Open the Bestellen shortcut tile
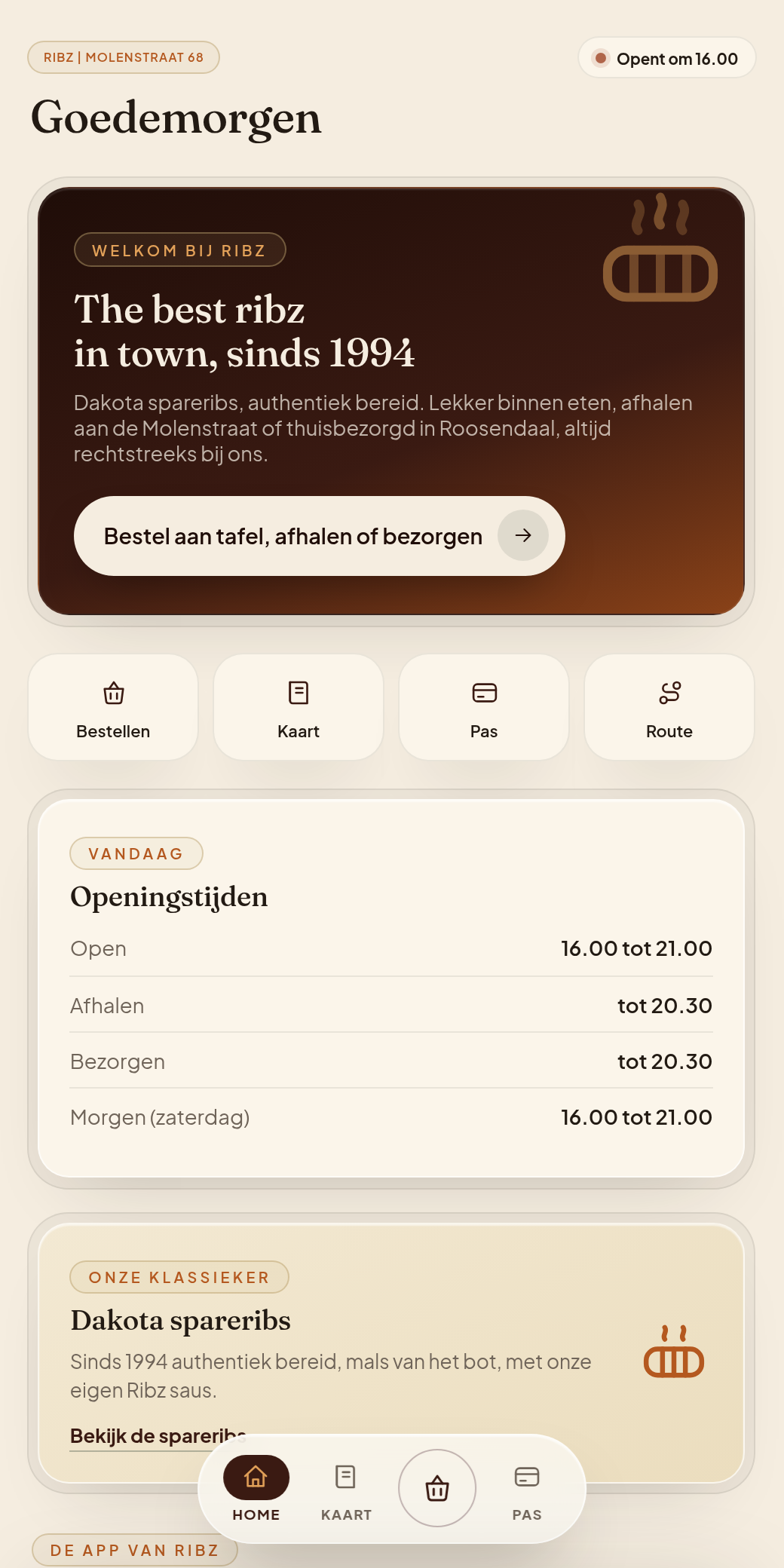 113,707
